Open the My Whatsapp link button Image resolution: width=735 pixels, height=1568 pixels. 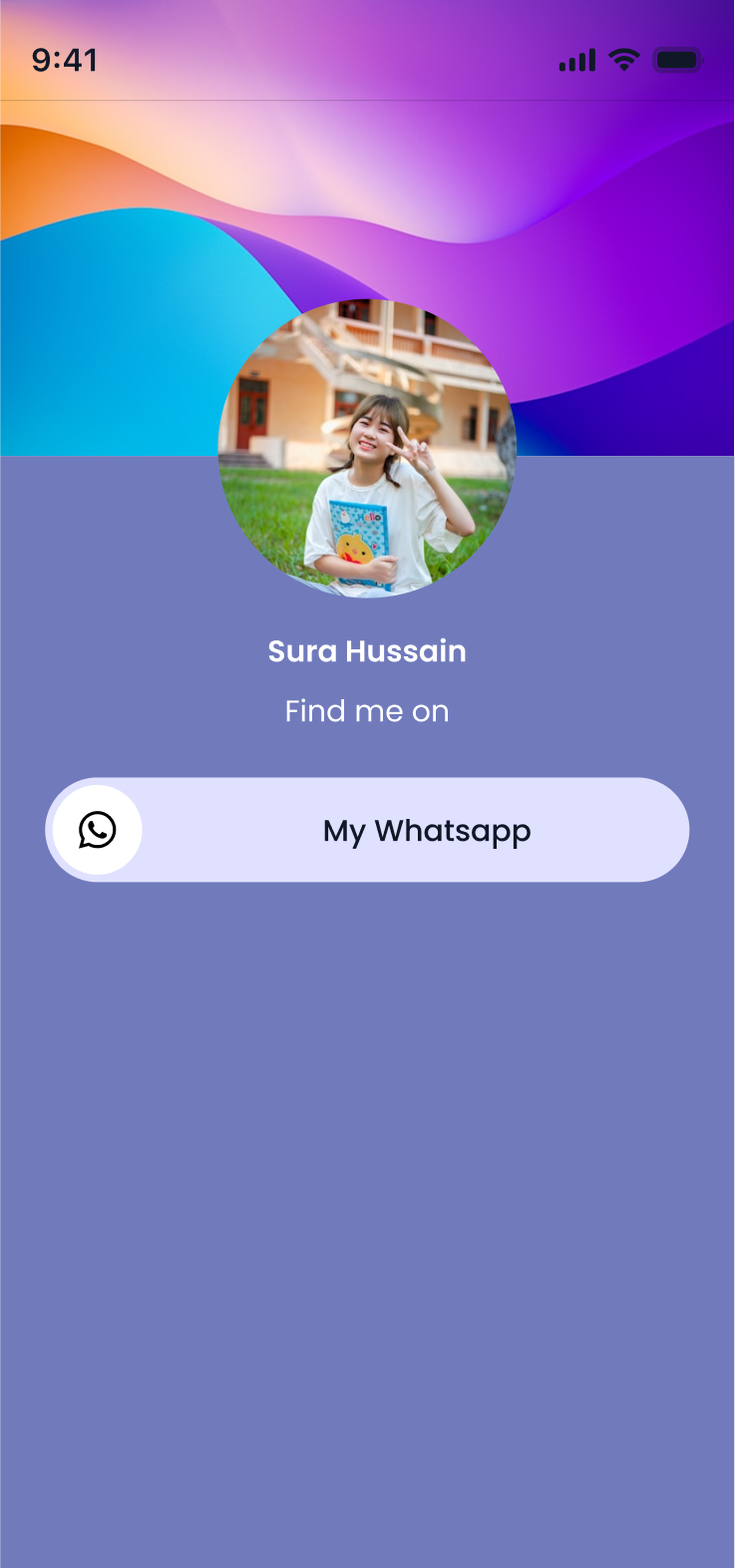367,830
